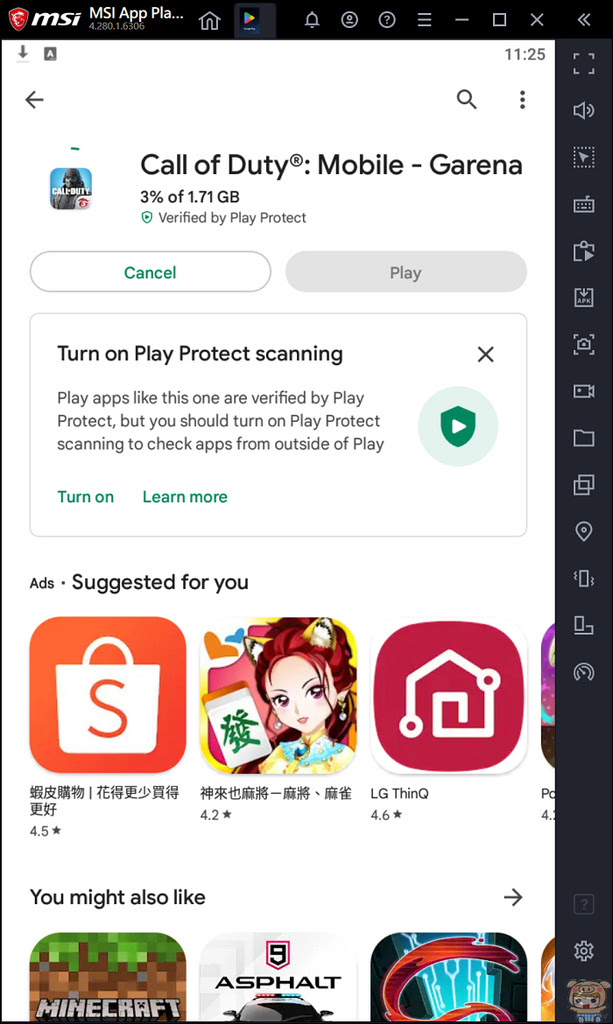Dismiss the Play Protect scanning card
The width and height of the screenshot is (613, 1024).
click(x=485, y=354)
